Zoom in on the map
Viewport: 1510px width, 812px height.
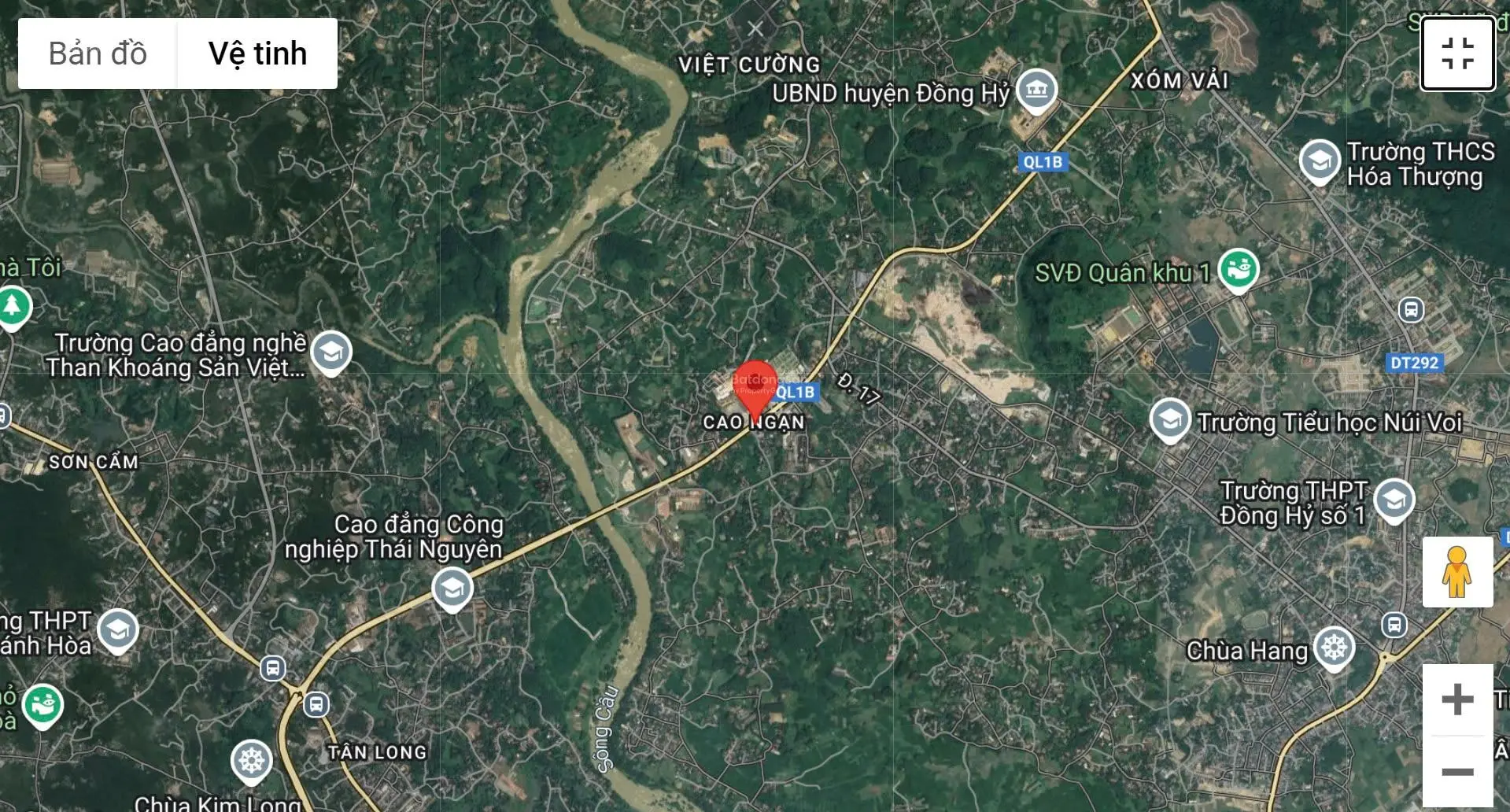(x=1457, y=699)
